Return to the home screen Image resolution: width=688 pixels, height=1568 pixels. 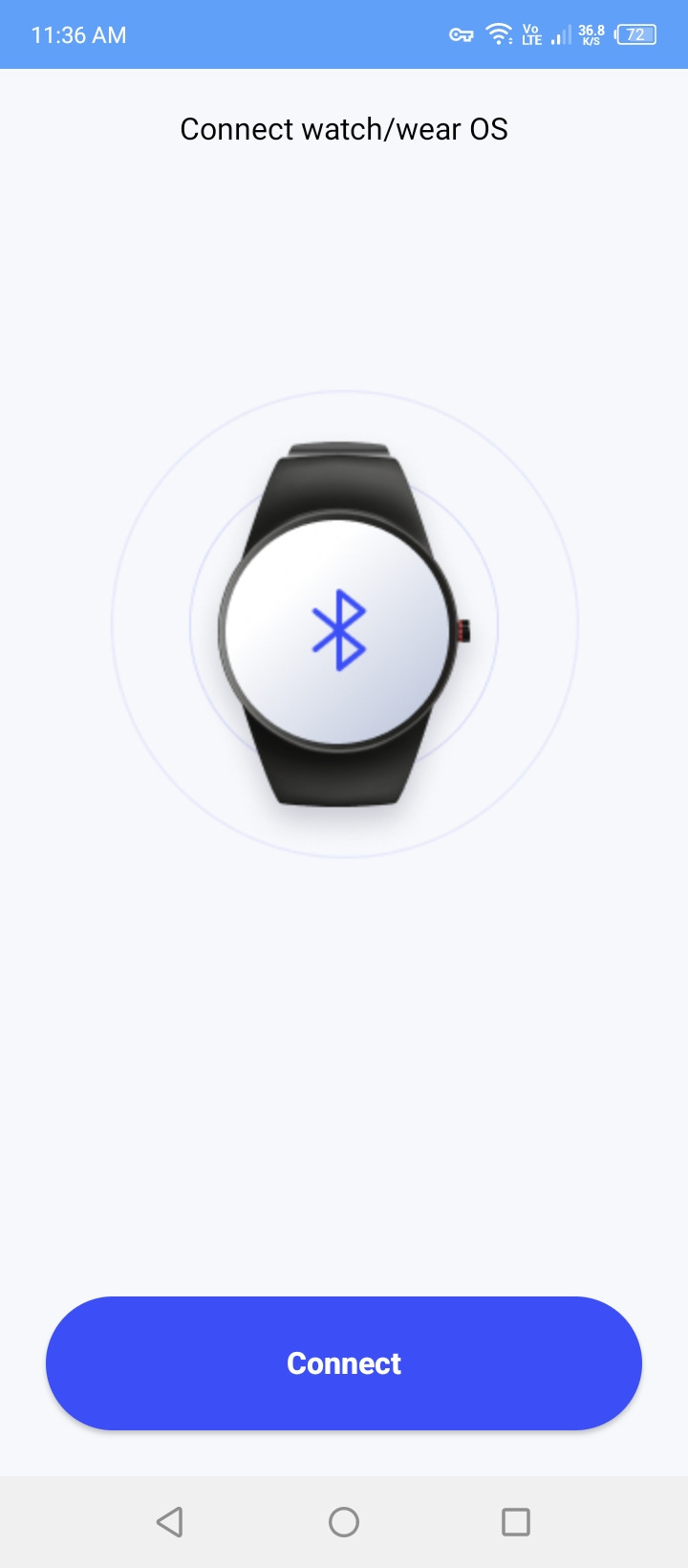[x=344, y=1521]
